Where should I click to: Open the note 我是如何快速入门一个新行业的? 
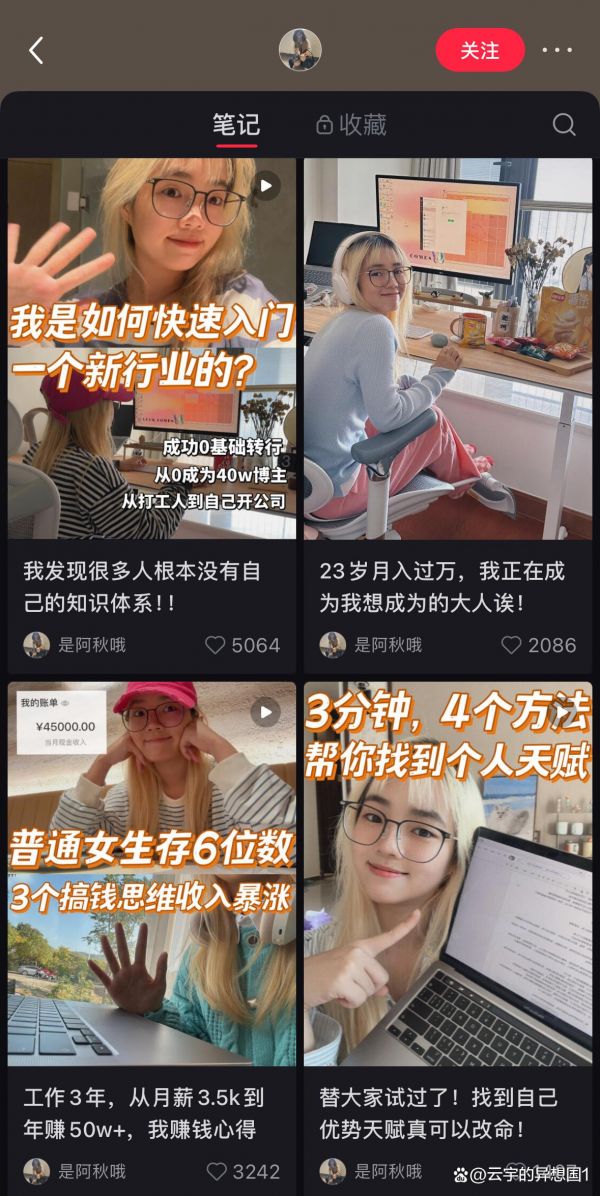pyautogui.click(x=152, y=348)
